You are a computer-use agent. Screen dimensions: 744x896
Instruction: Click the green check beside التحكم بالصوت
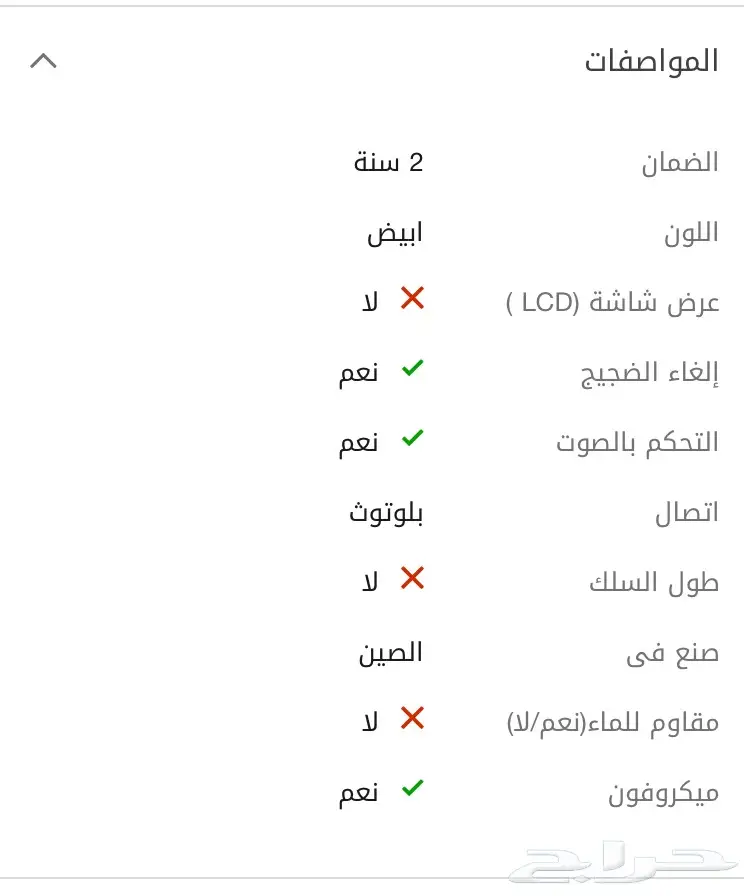pyautogui.click(x=410, y=439)
